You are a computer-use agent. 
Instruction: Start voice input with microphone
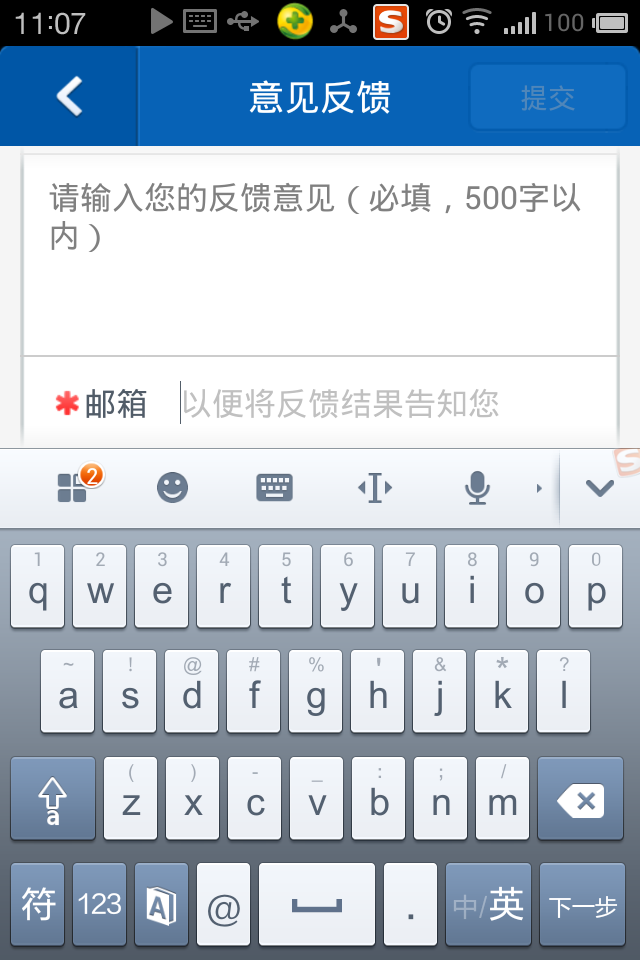477,488
